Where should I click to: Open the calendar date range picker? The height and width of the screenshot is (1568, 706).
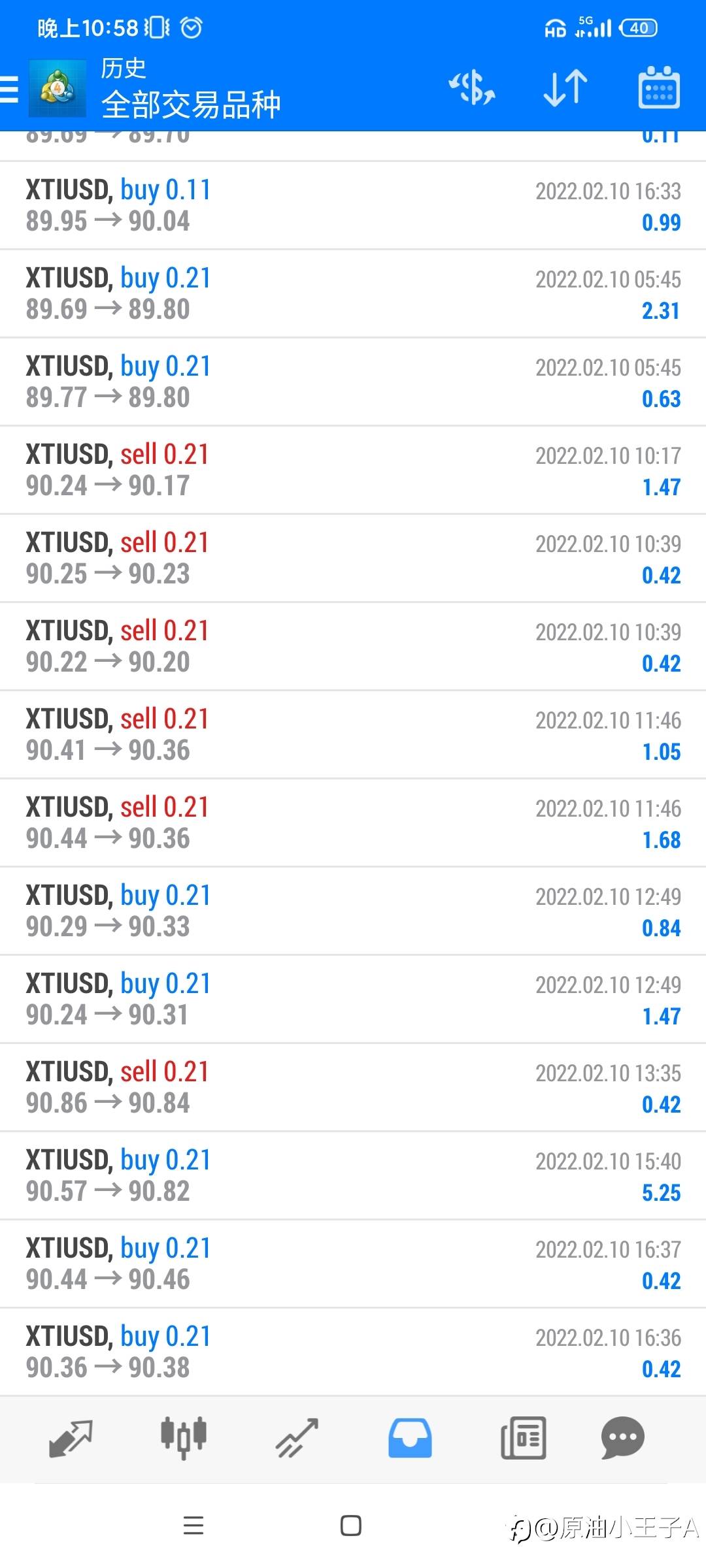(x=659, y=88)
